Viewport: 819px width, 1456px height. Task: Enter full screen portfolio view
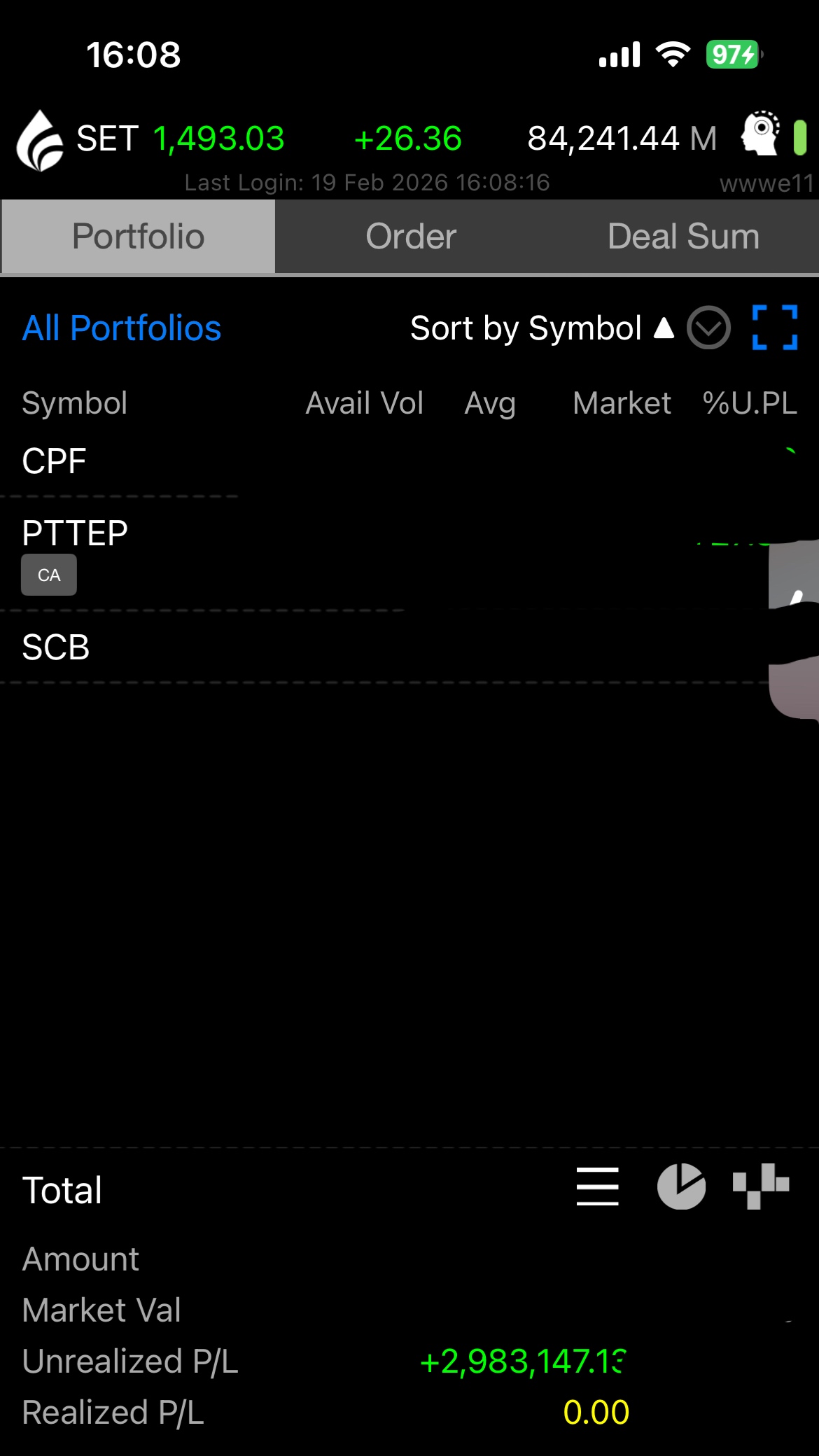point(774,328)
